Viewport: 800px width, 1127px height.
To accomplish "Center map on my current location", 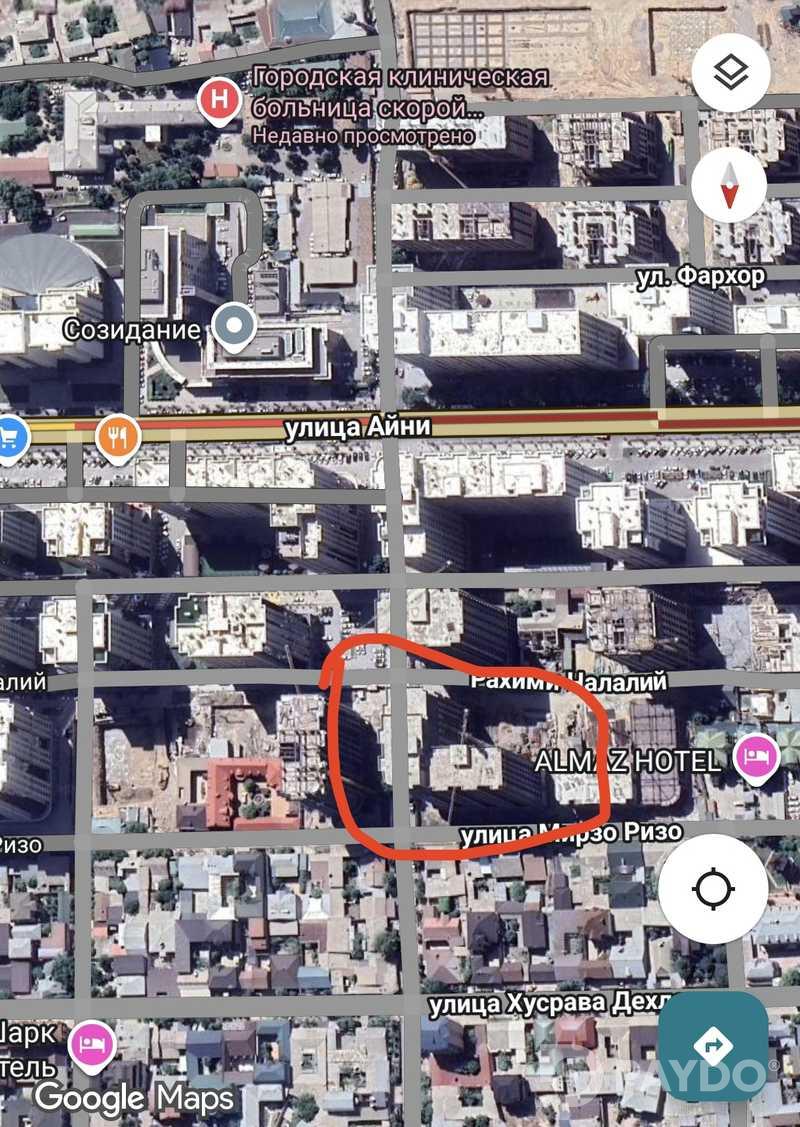I will click(x=712, y=888).
